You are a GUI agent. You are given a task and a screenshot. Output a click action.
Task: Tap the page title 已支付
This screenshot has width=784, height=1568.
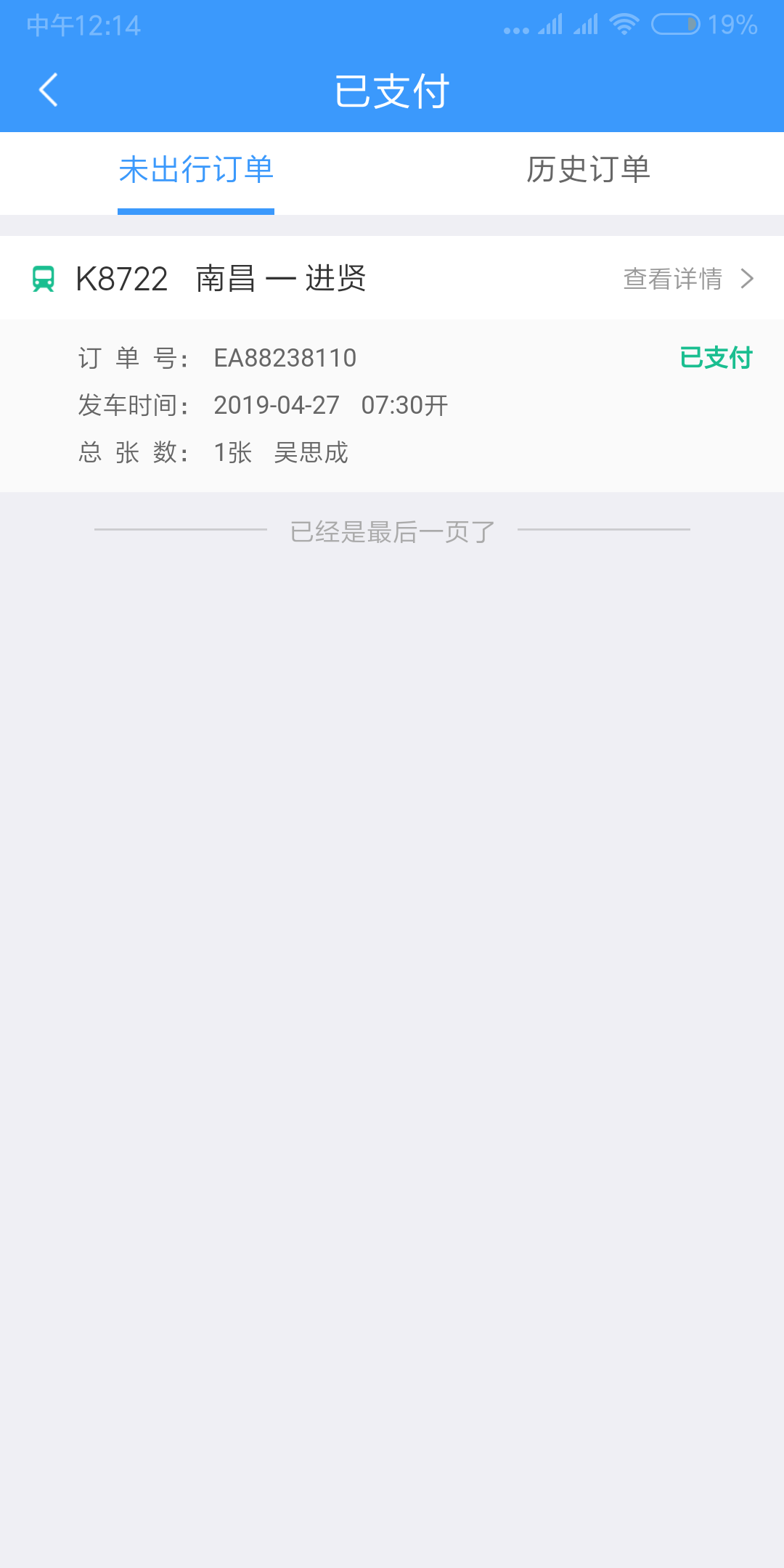pyautogui.click(x=392, y=90)
